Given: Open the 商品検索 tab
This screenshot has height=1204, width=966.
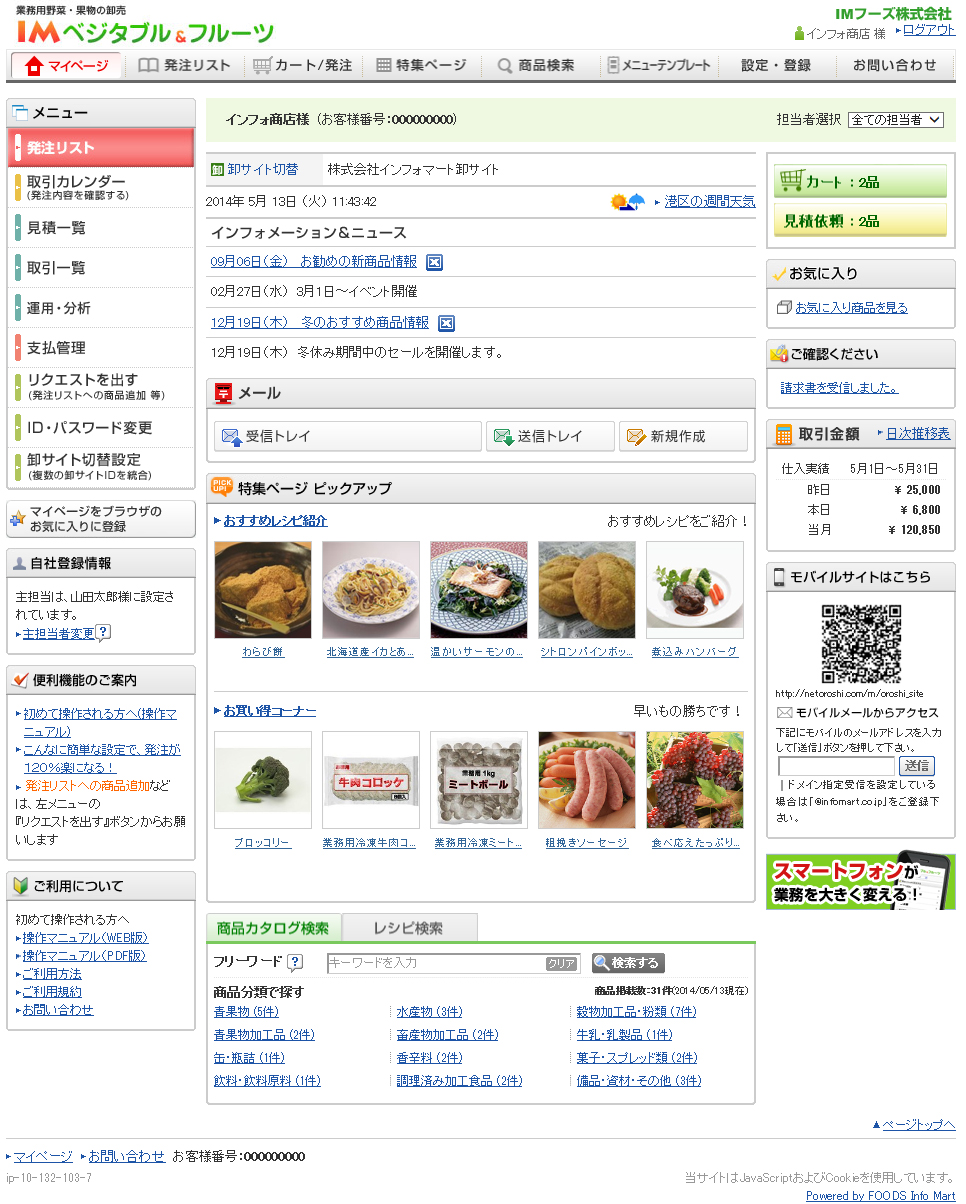Looking at the screenshot, I should tap(536, 66).
